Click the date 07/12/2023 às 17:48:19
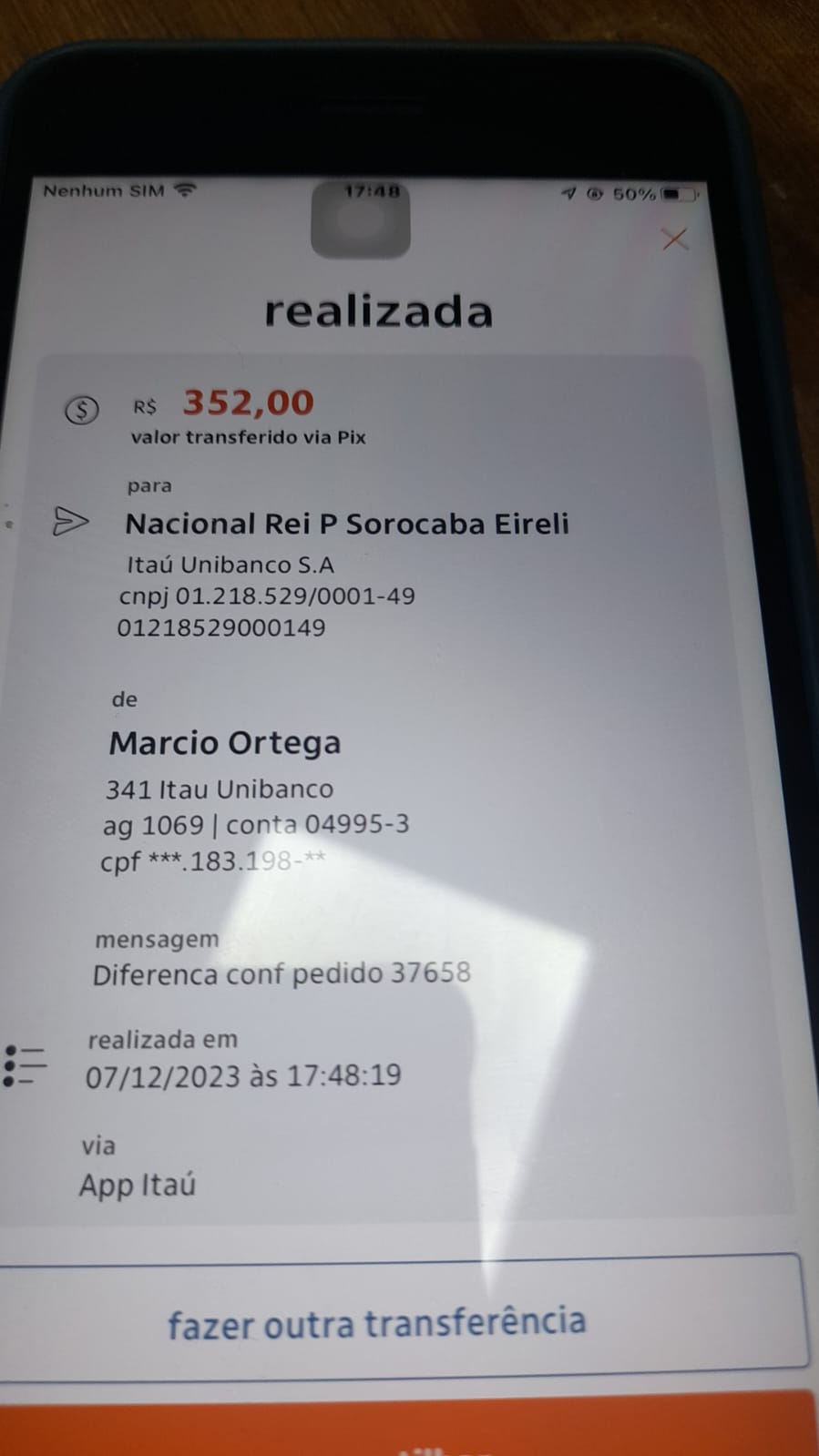Screen dimensions: 819x1456 click(242, 1075)
